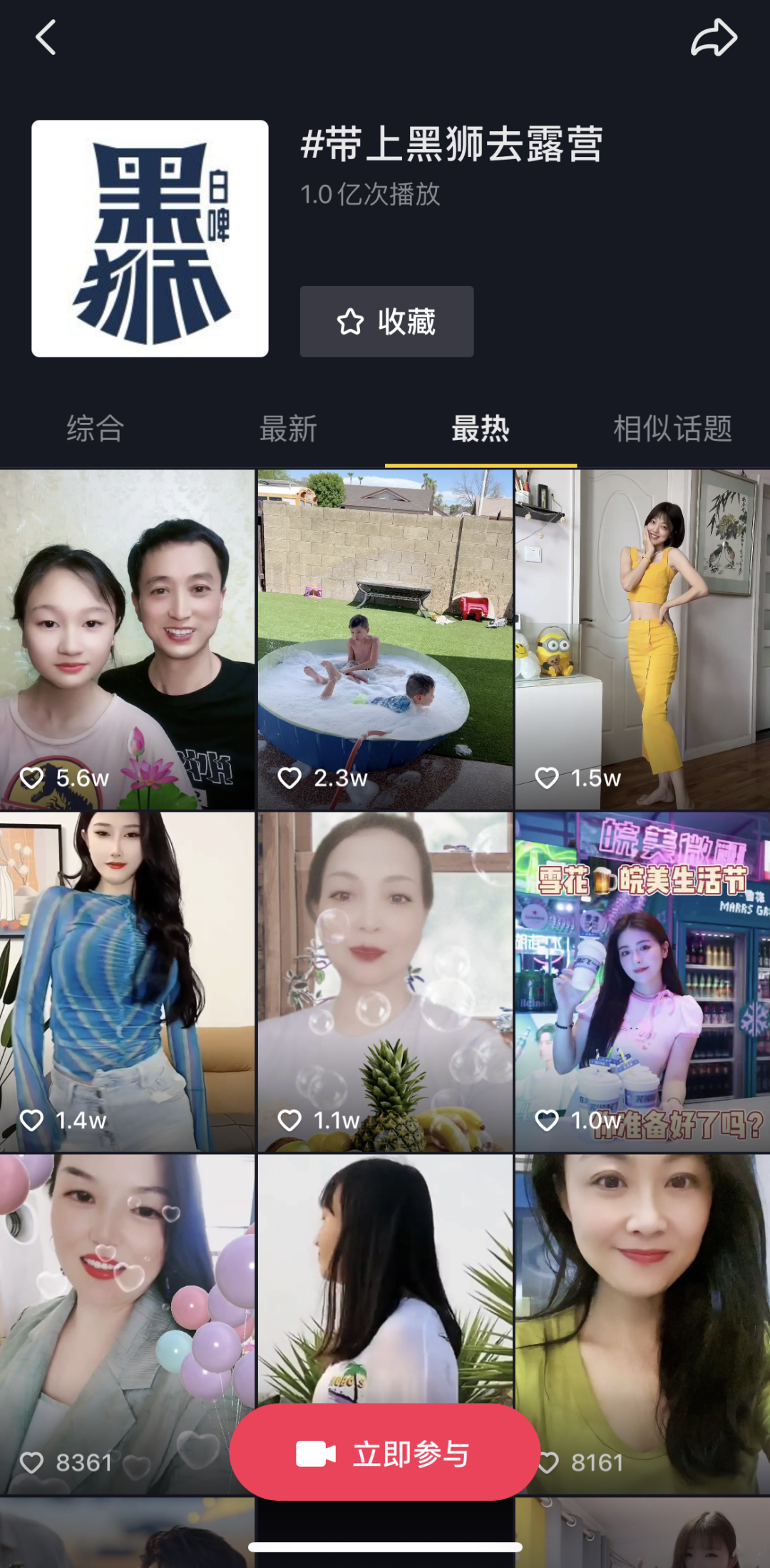Select the 最热 tab
770x1568 pixels.
481,429
